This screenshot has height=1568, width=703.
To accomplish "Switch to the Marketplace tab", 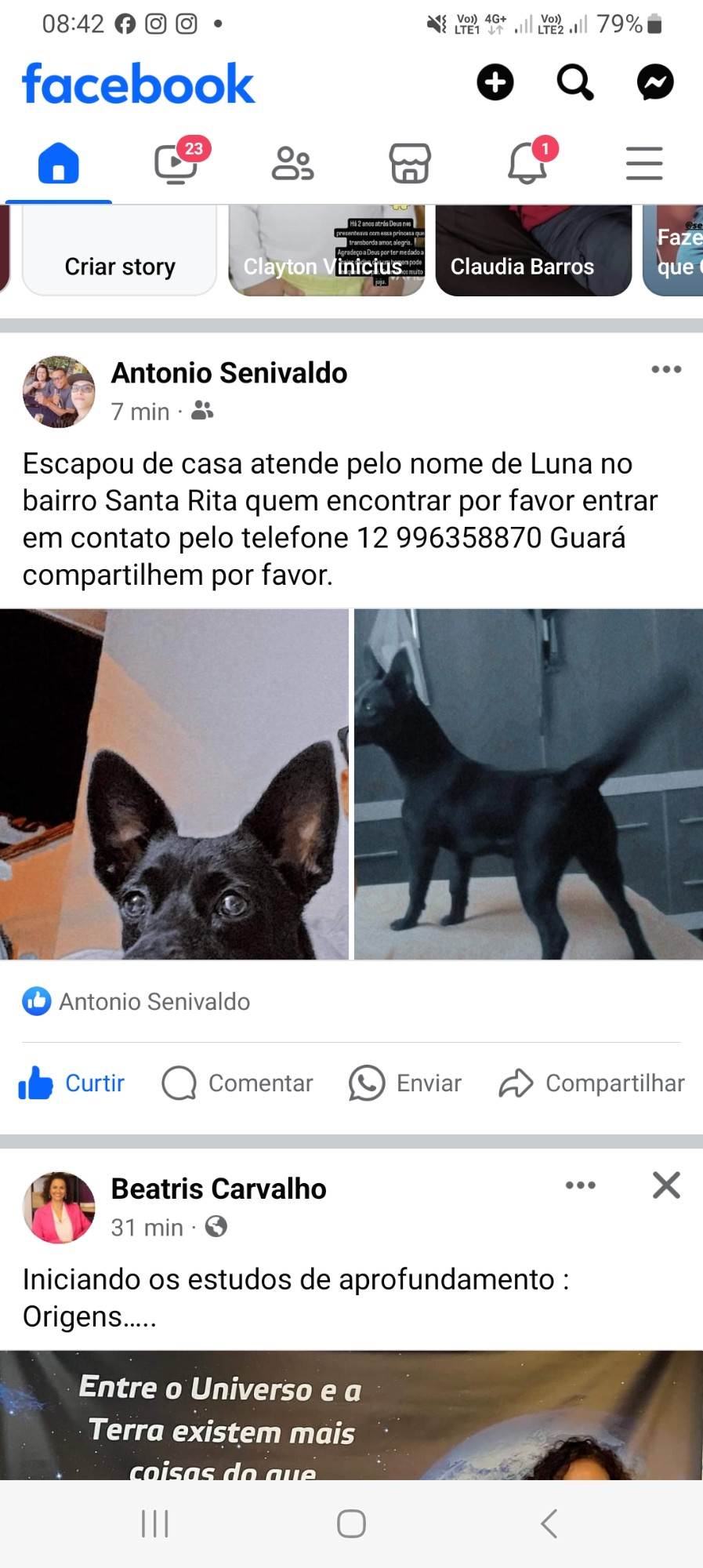I will click(410, 164).
